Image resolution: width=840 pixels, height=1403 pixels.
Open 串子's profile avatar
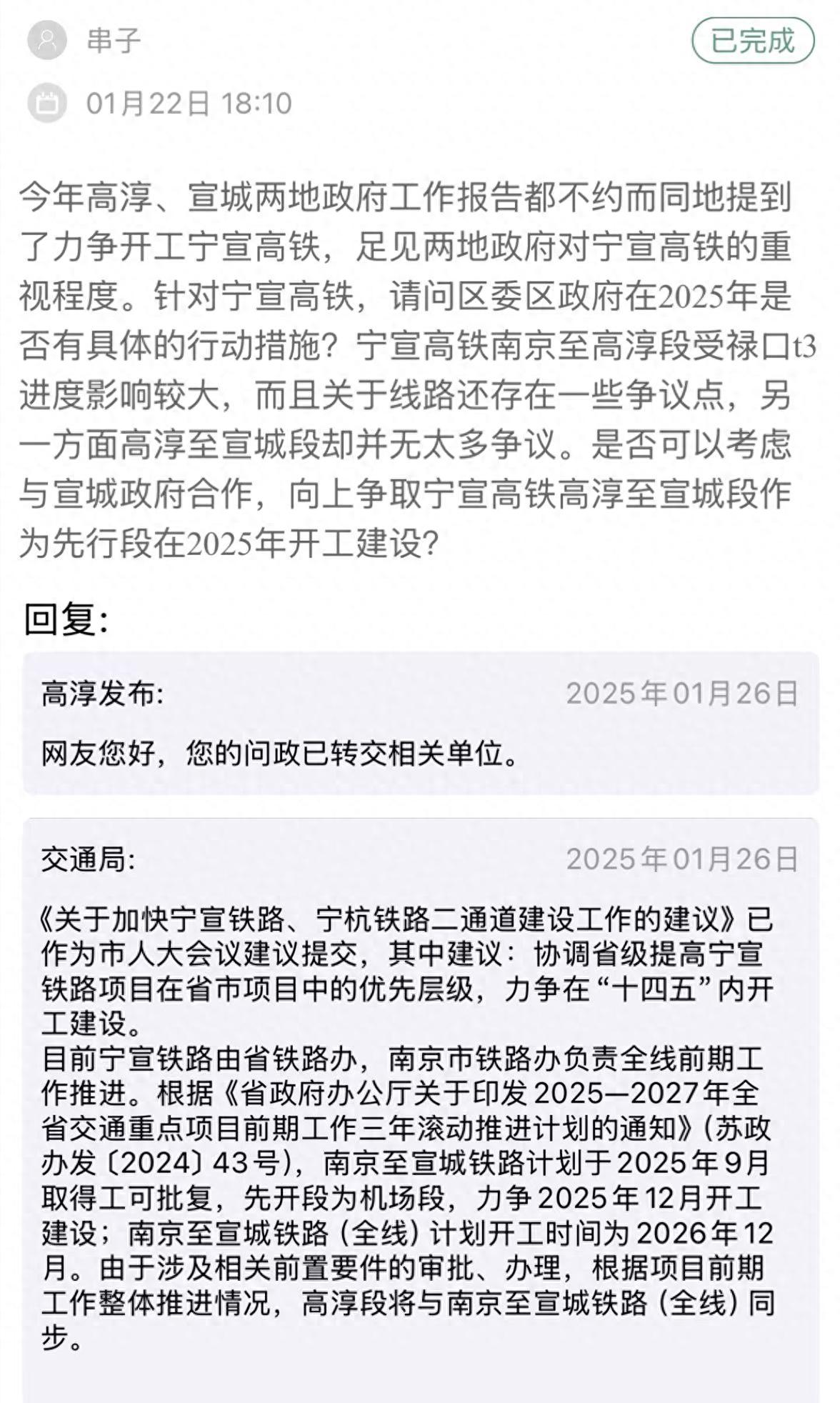46,40
